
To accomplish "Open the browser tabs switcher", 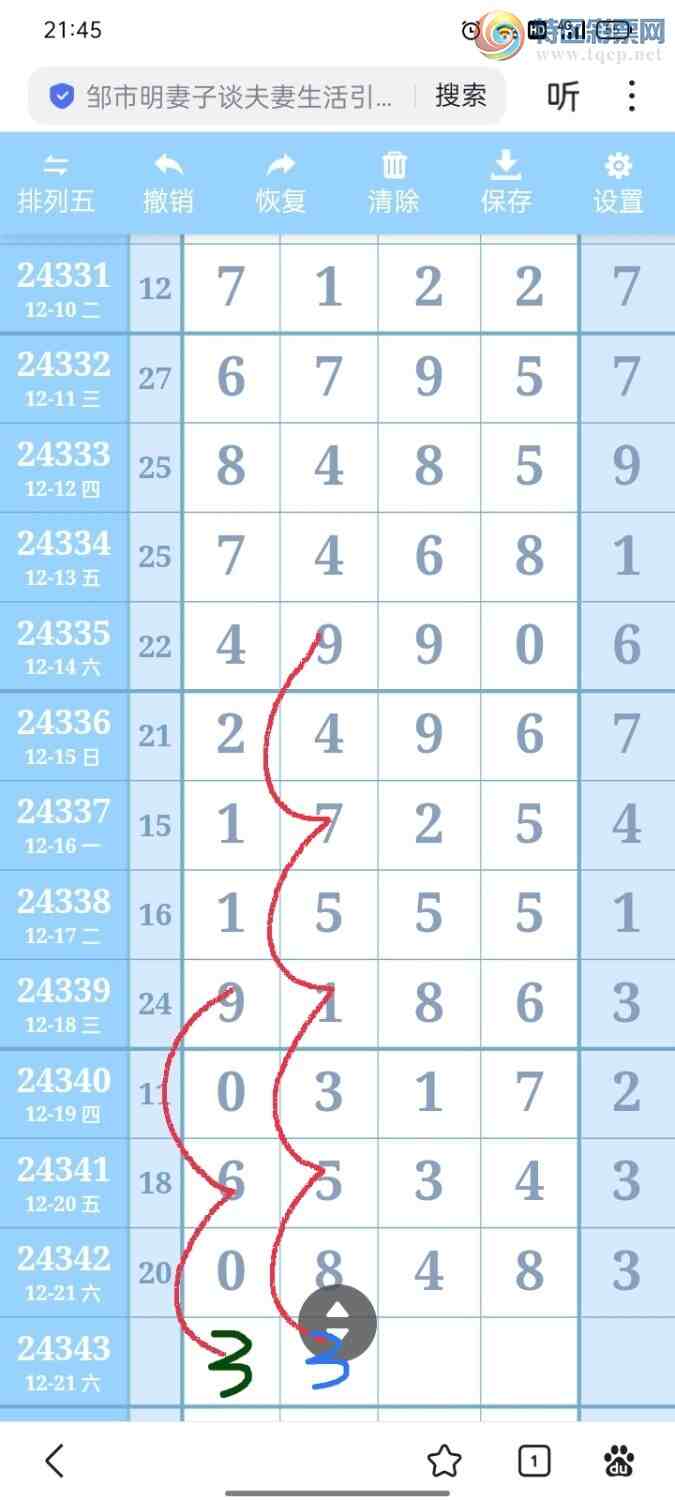I will [534, 1461].
